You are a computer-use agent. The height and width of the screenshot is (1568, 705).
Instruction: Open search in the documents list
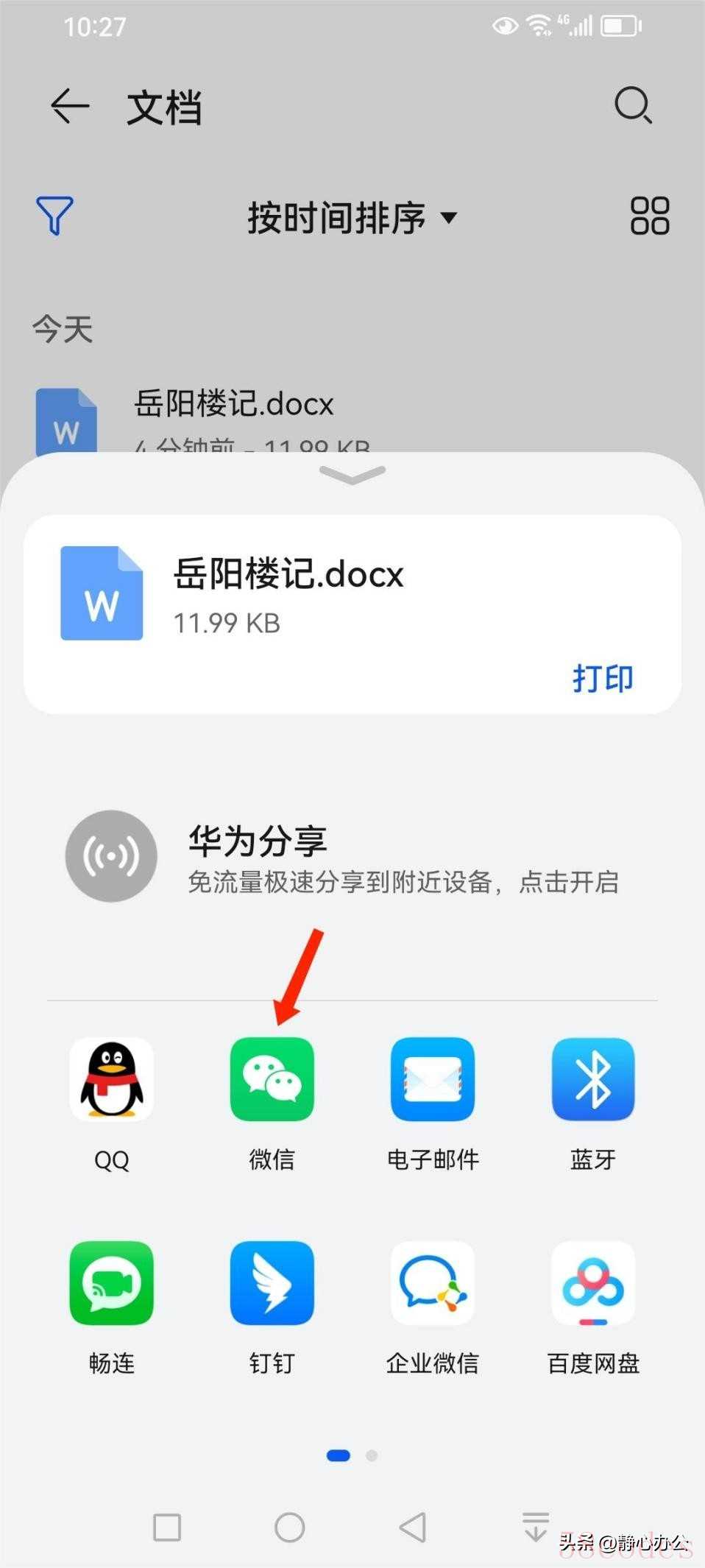click(x=633, y=105)
